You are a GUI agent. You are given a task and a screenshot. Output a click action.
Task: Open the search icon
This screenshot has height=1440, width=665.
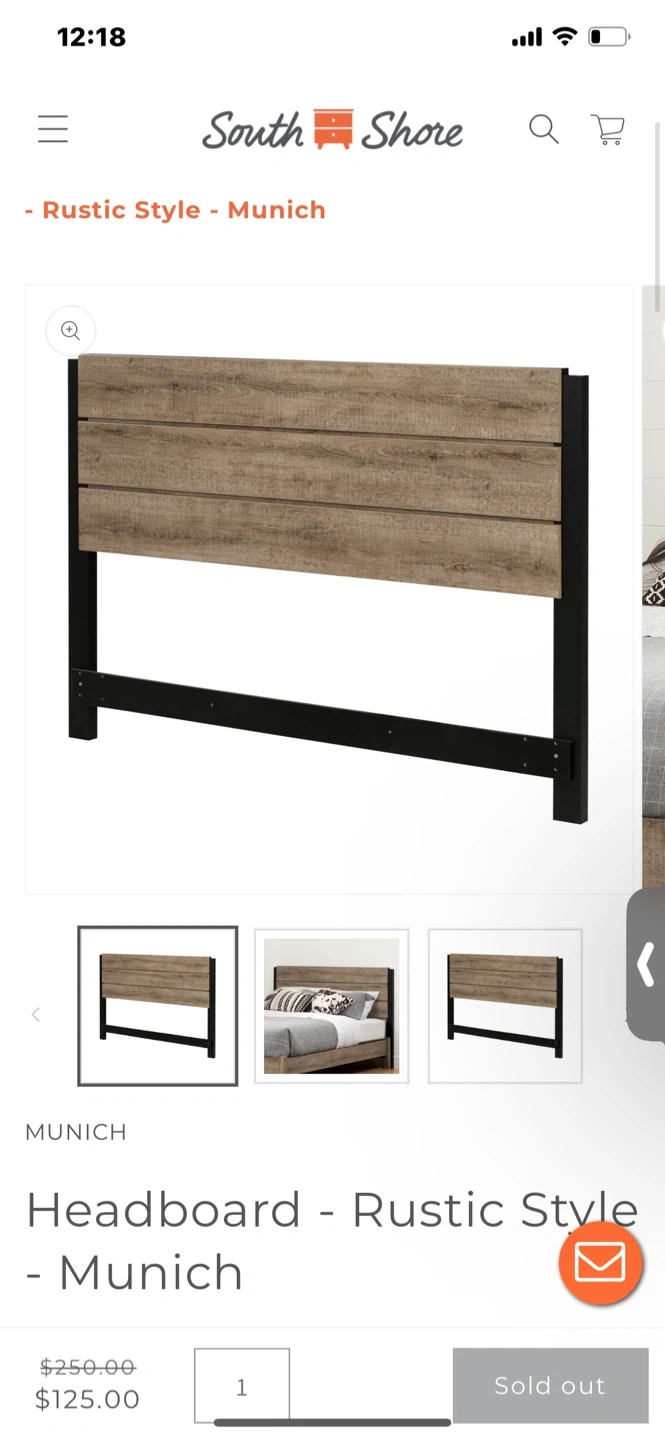(x=544, y=129)
